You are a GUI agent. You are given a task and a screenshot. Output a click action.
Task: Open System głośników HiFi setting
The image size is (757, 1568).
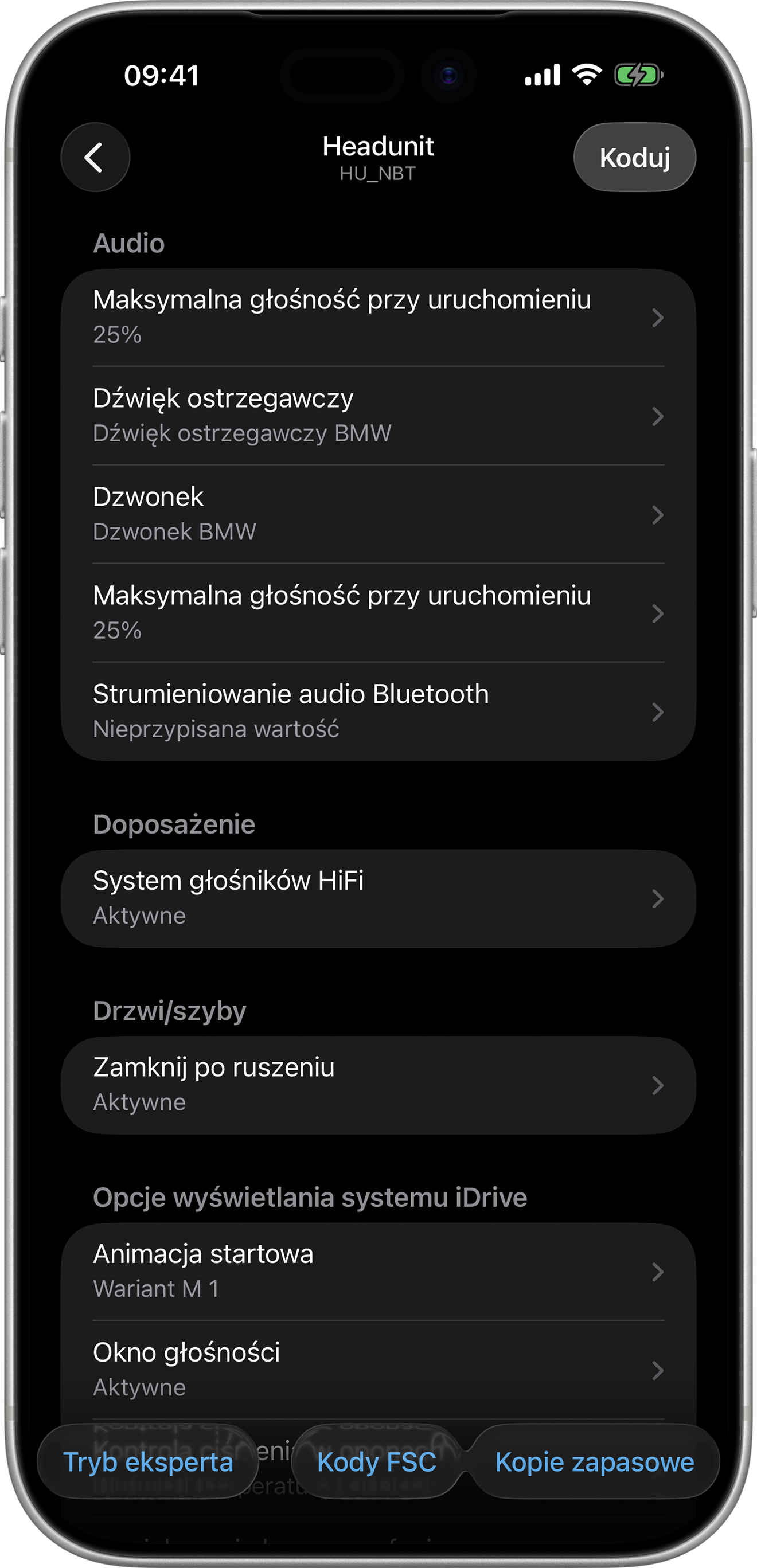coord(377,898)
